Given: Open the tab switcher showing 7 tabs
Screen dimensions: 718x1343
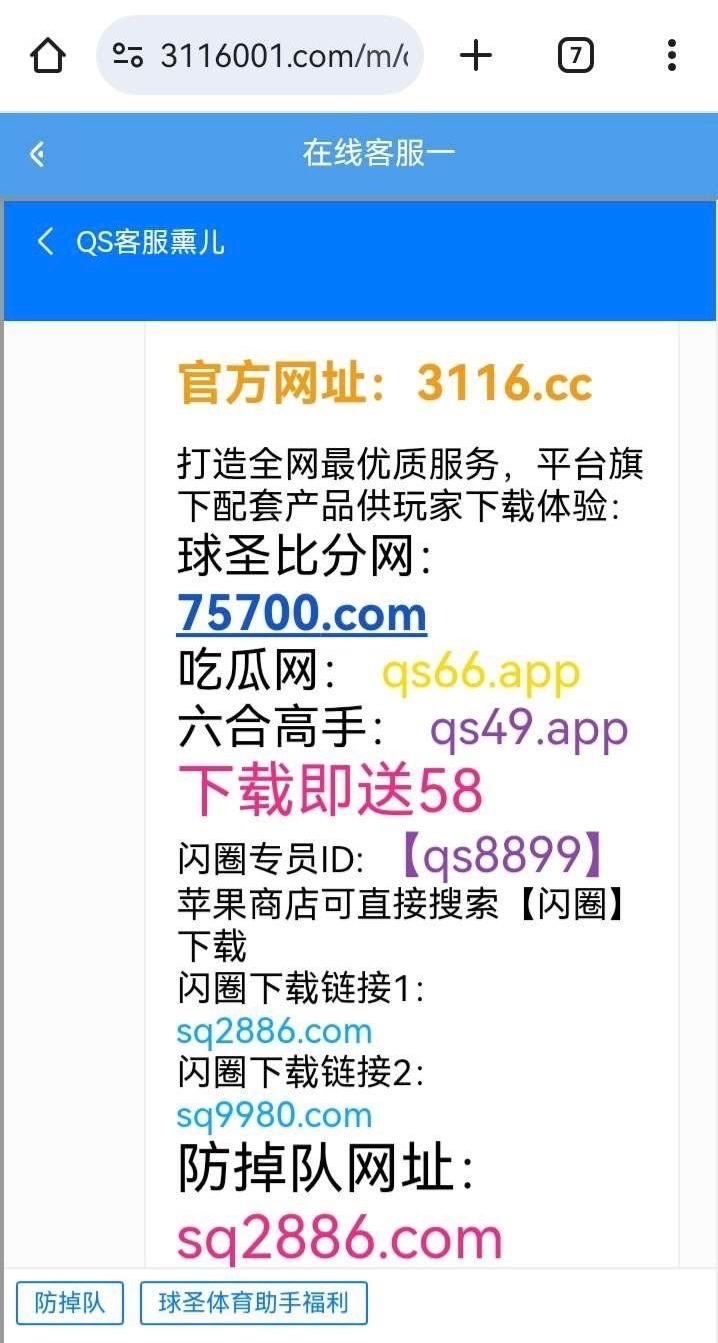Looking at the screenshot, I should tap(575, 55).
